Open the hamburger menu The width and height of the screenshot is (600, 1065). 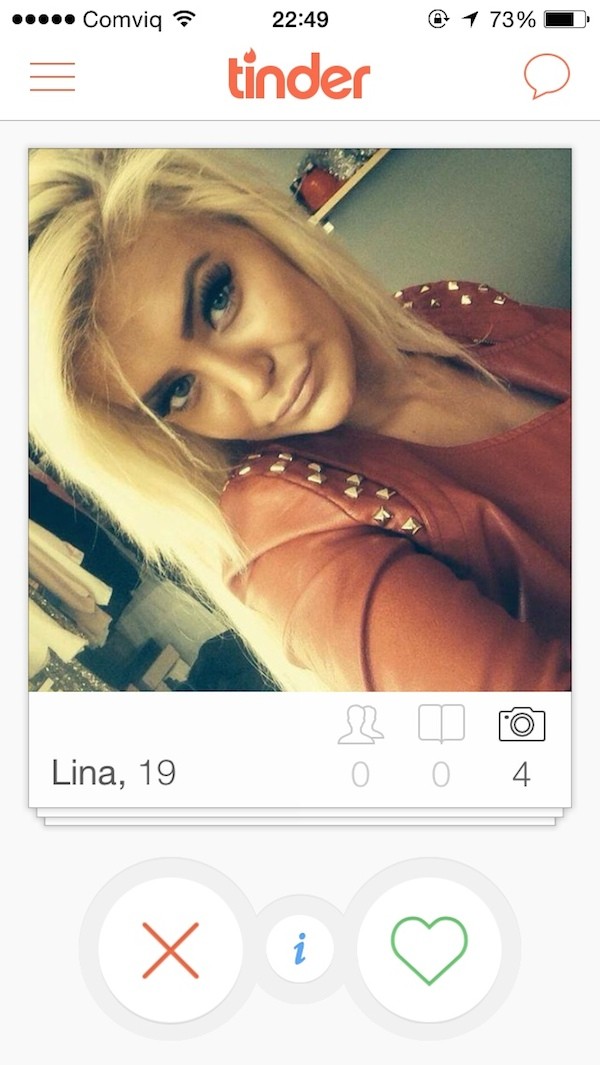coord(52,77)
